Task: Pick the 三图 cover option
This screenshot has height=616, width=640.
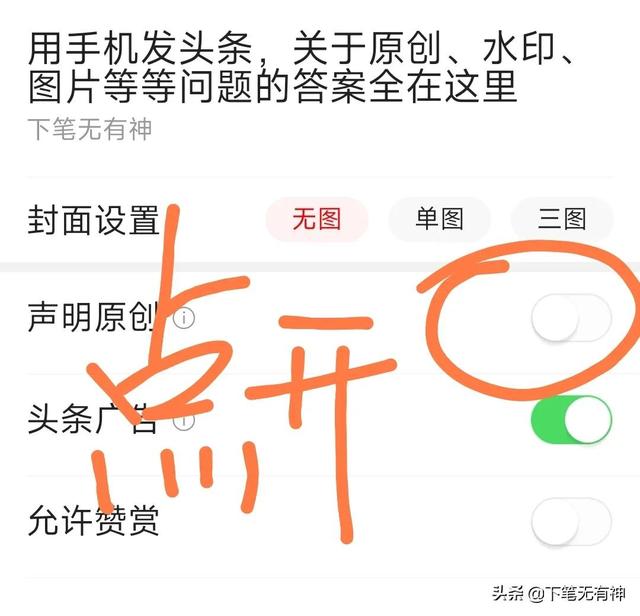Action: coord(562,219)
